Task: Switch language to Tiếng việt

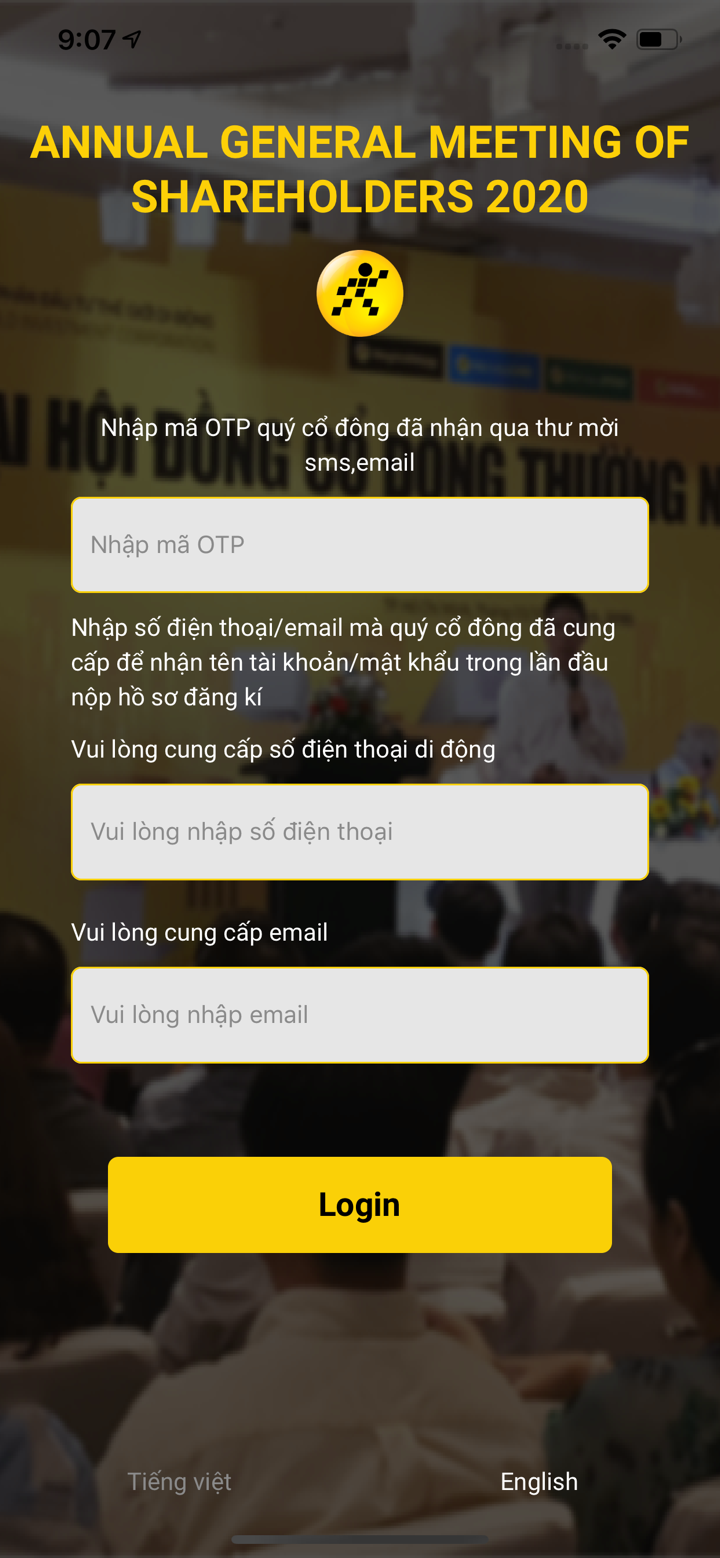Action: click(x=179, y=1481)
